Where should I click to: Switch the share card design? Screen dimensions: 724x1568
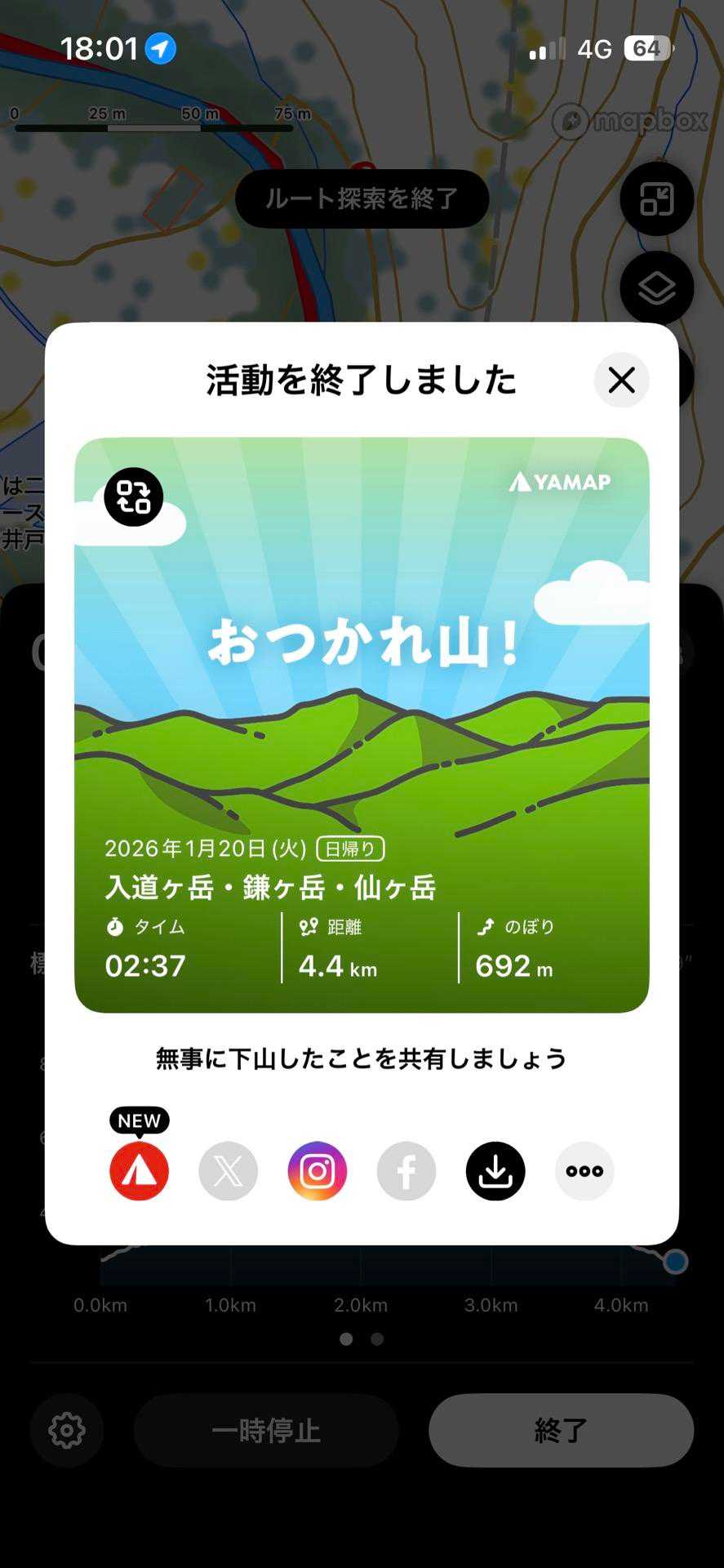coord(134,497)
